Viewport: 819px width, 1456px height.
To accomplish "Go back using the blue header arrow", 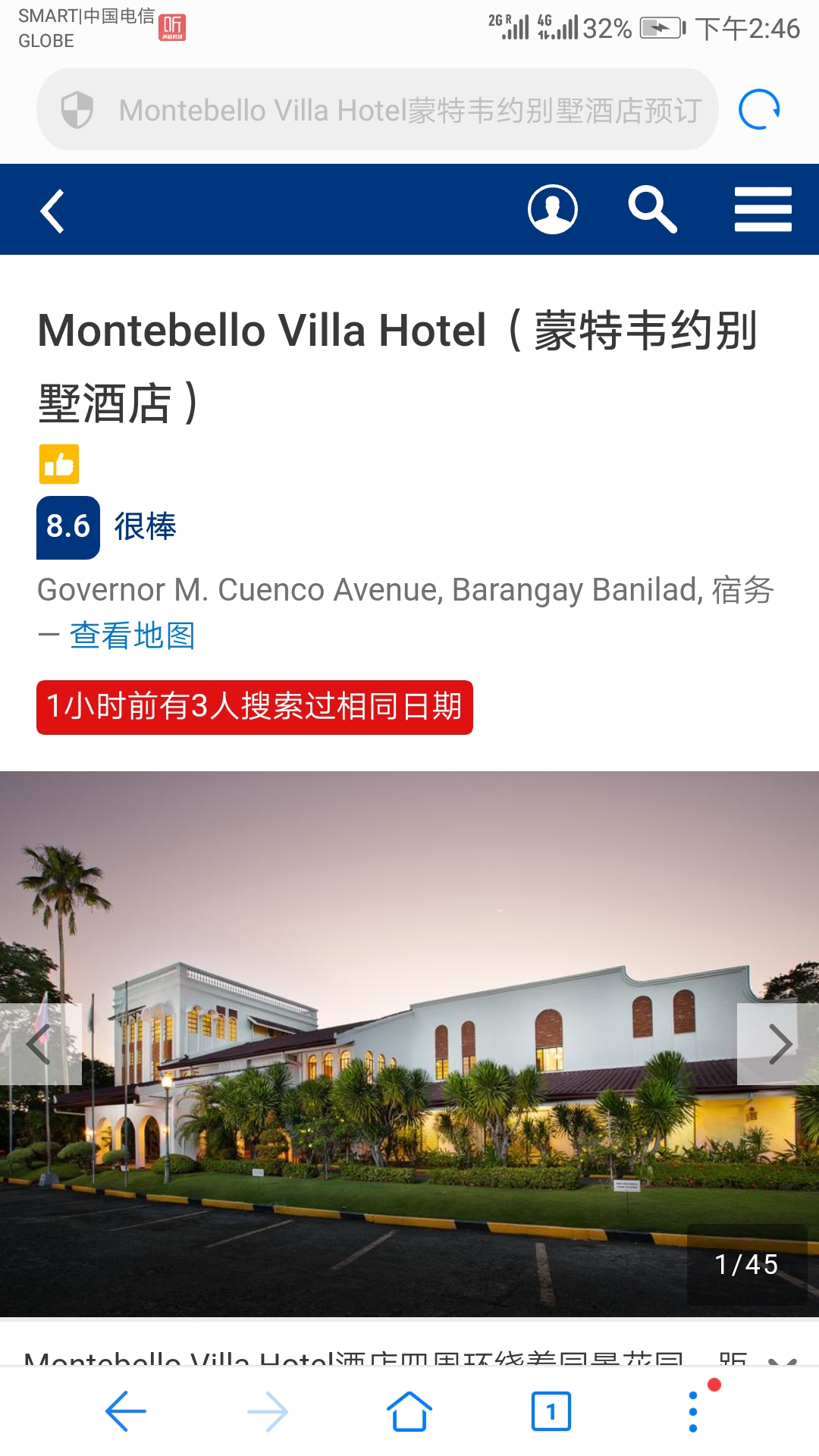I will click(52, 210).
